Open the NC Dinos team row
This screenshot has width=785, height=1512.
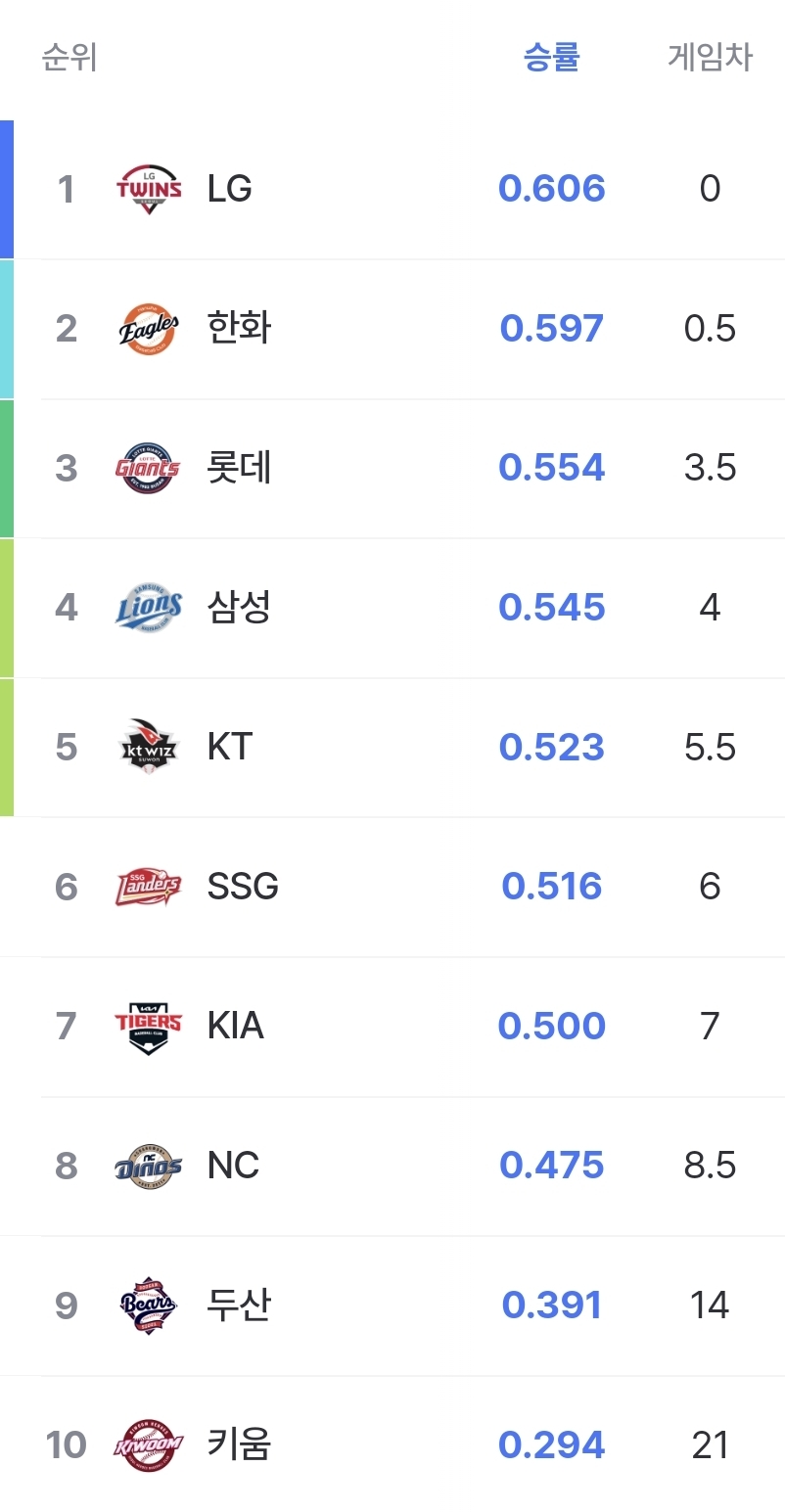tap(392, 1167)
